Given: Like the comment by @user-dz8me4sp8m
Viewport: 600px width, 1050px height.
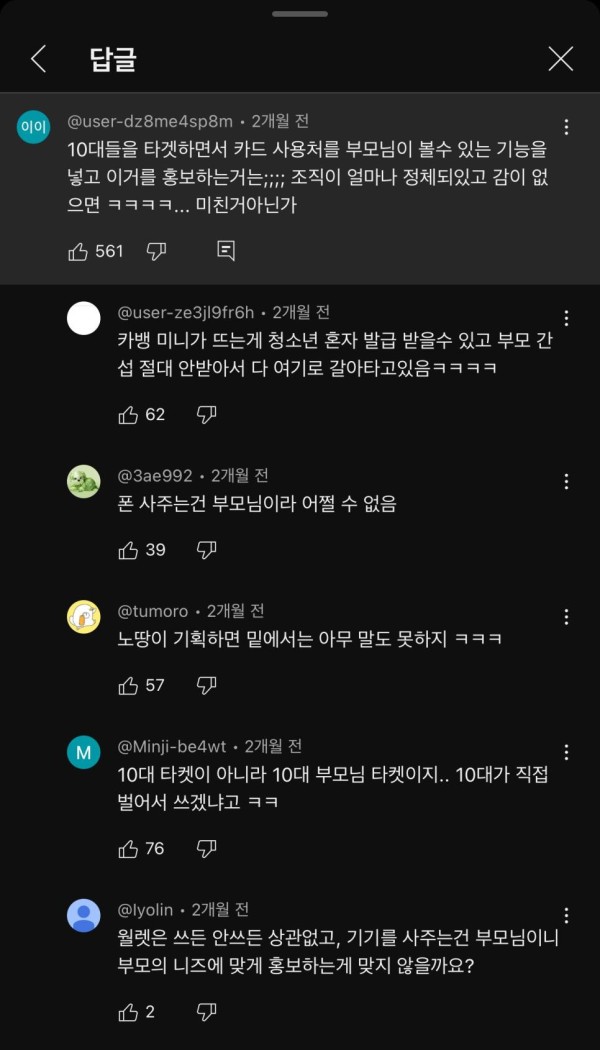Looking at the screenshot, I should coord(78,252).
